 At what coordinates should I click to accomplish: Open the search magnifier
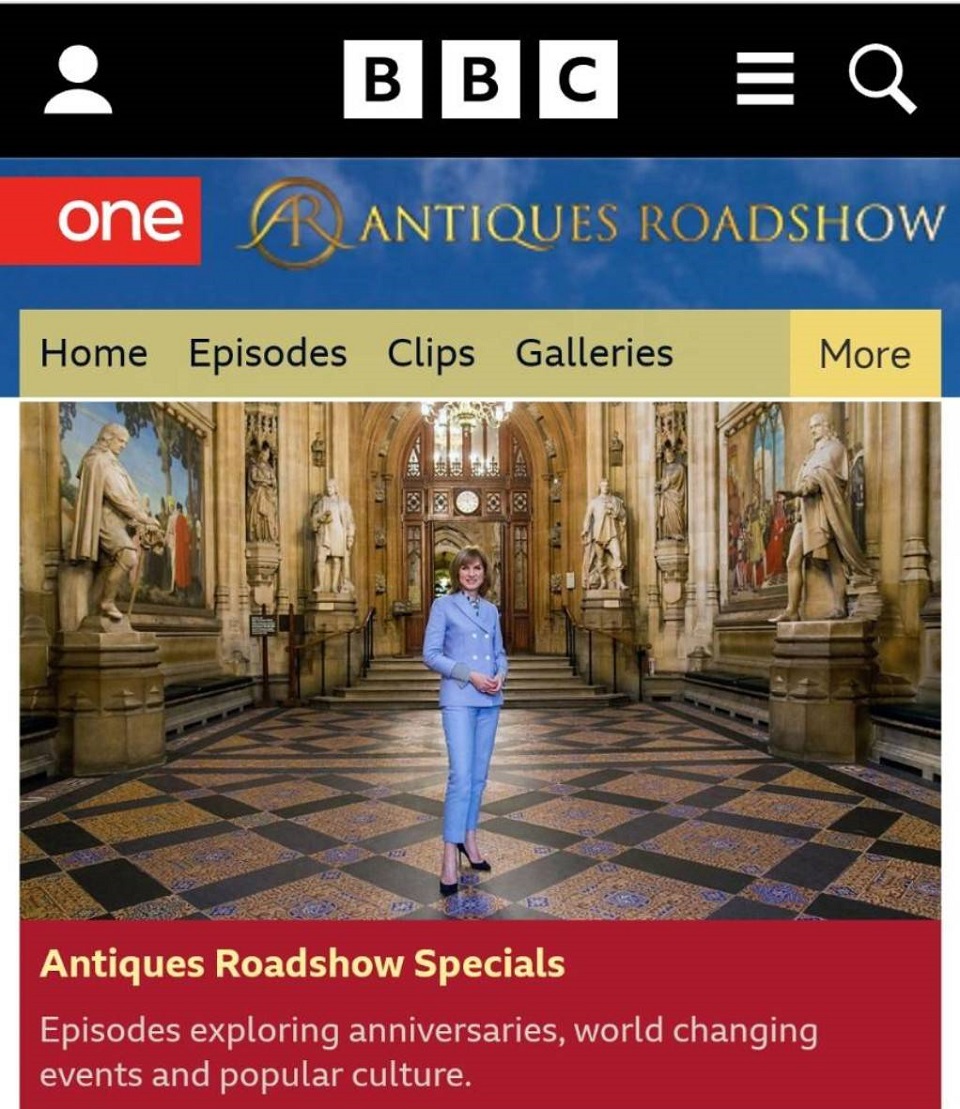pyautogui.click(x=882, y=79)
